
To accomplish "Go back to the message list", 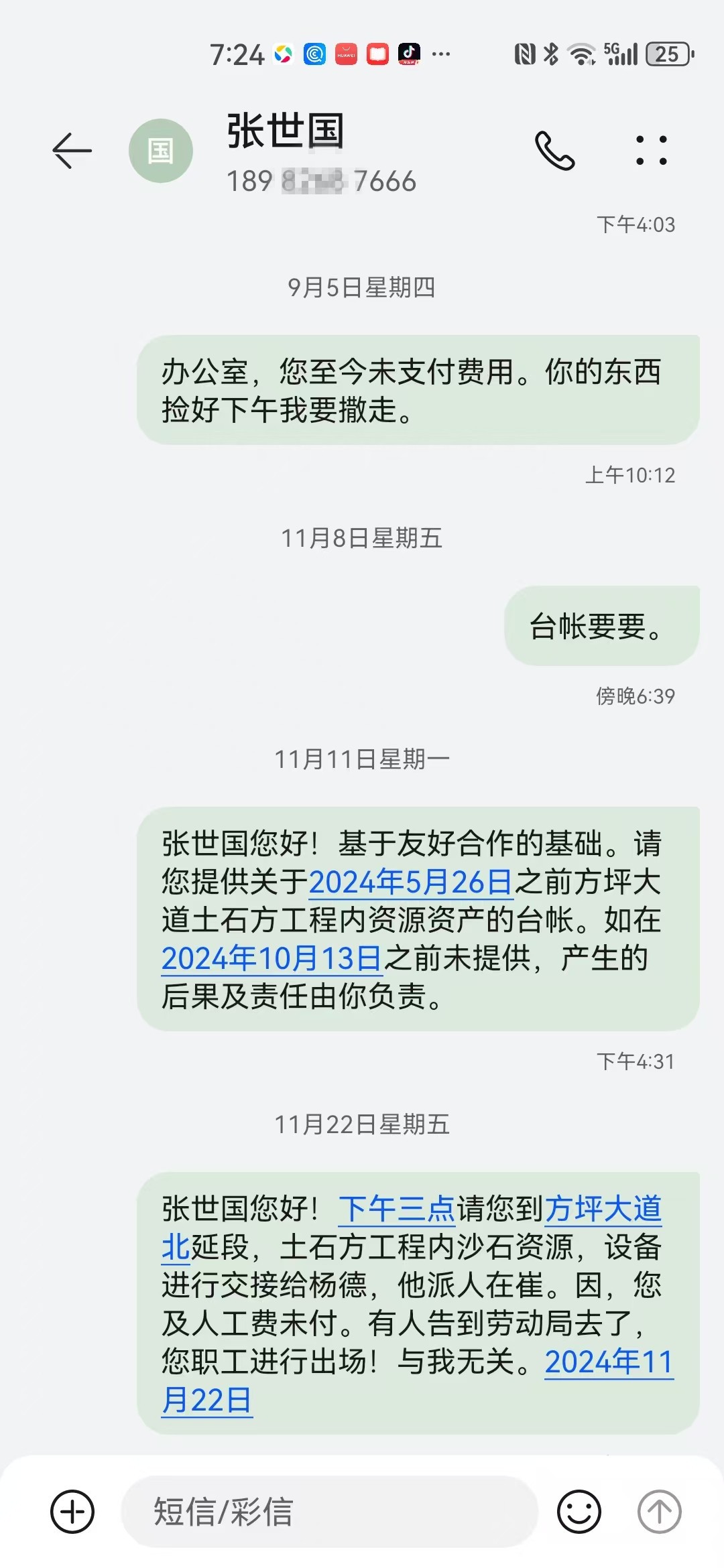I will pyautogui.click(x=72, y=150).
